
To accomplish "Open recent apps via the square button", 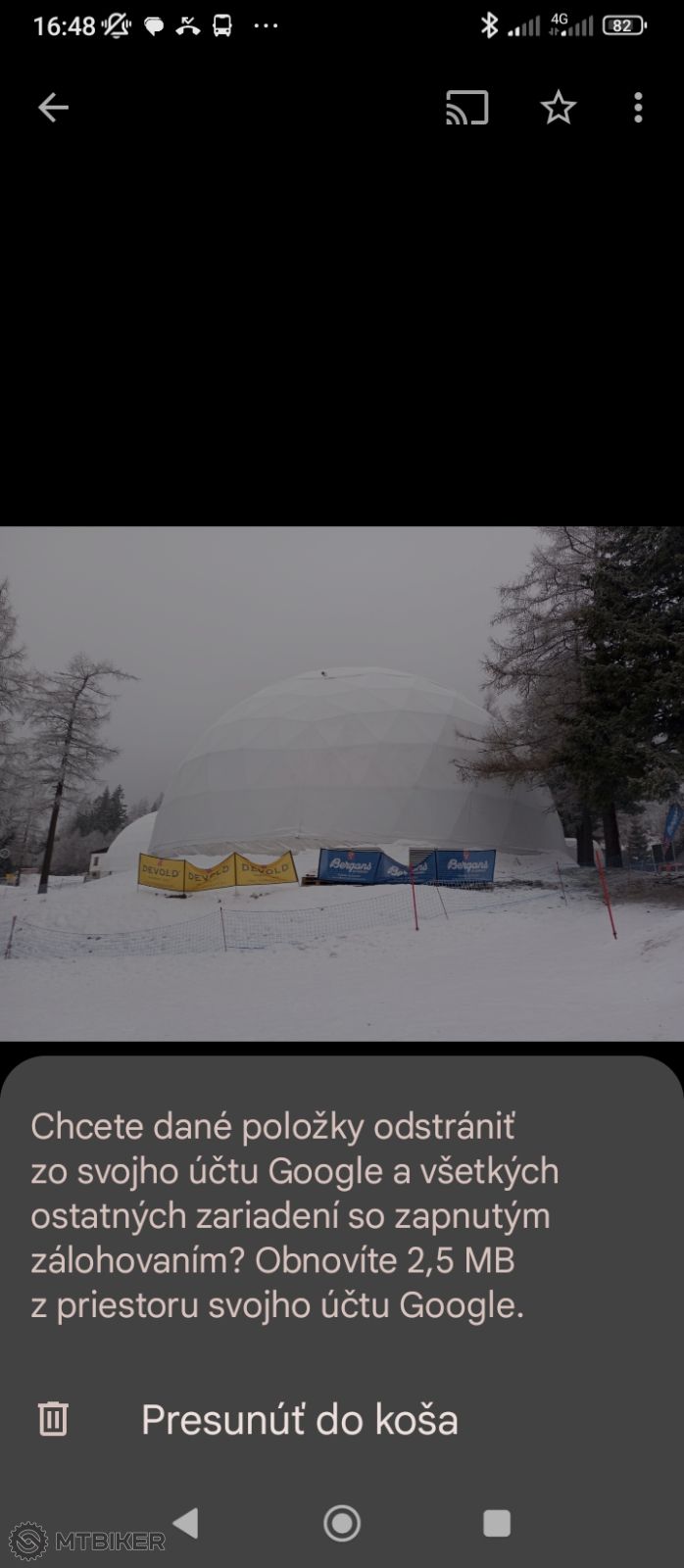I will (497, 1523).
